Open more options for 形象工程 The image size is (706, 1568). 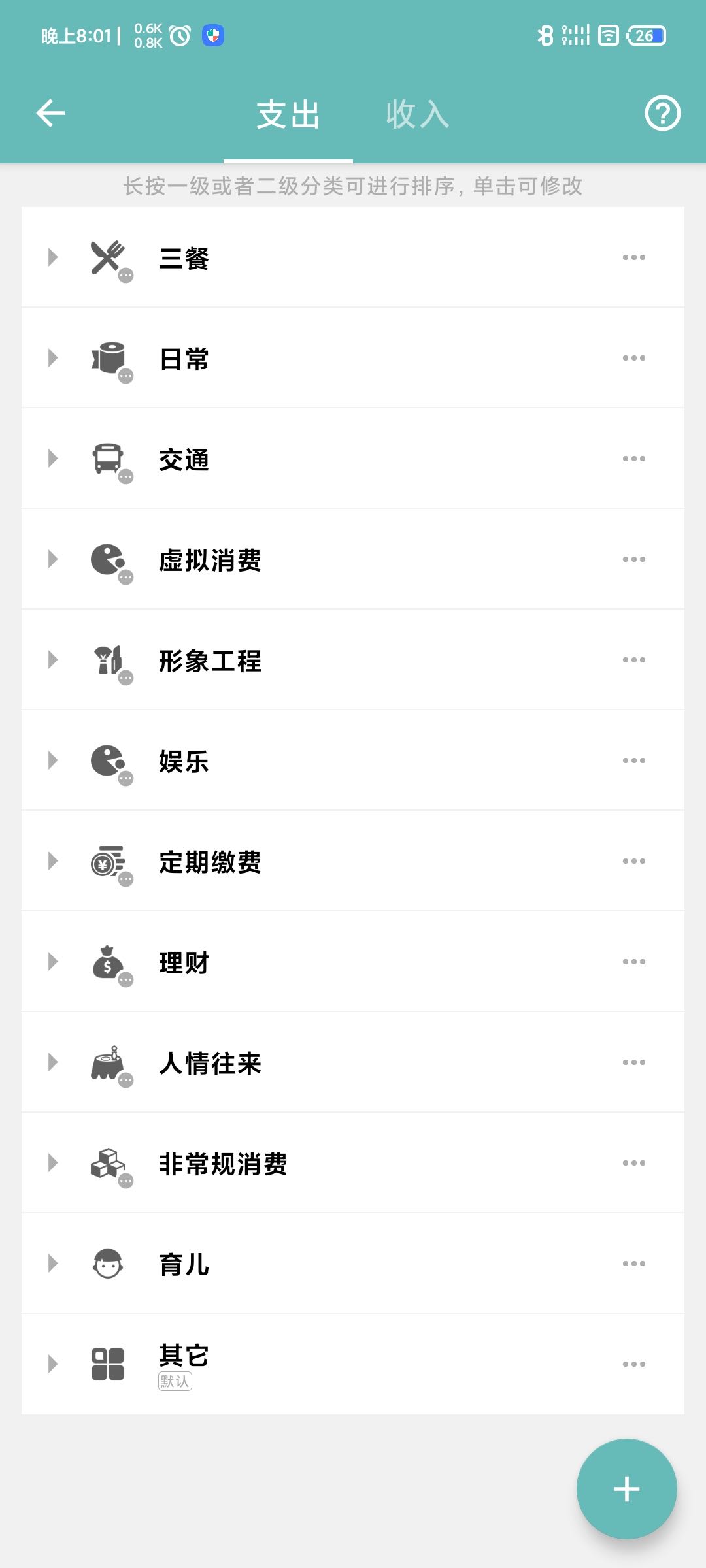633,660
